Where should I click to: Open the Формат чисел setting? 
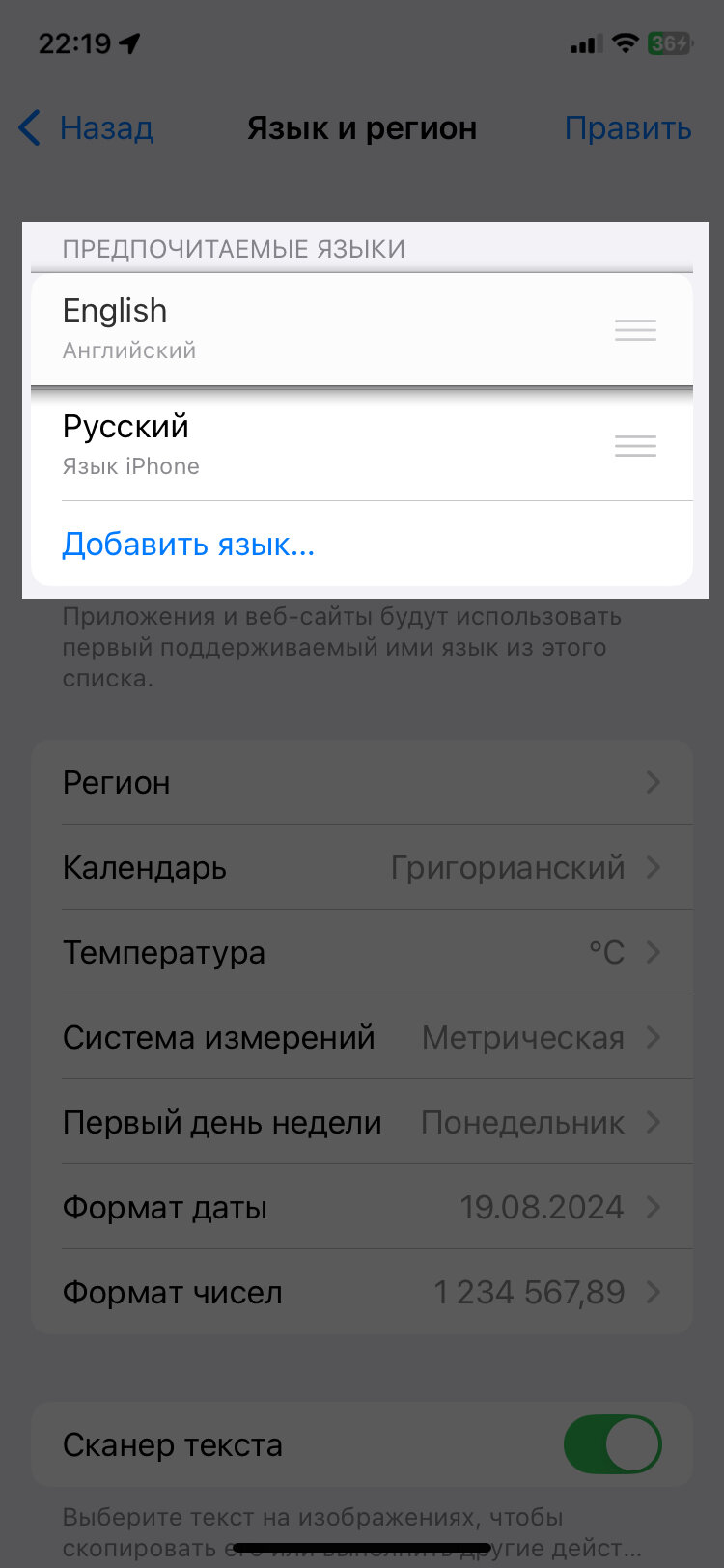pyautogui.click(x=362, y=1292)
